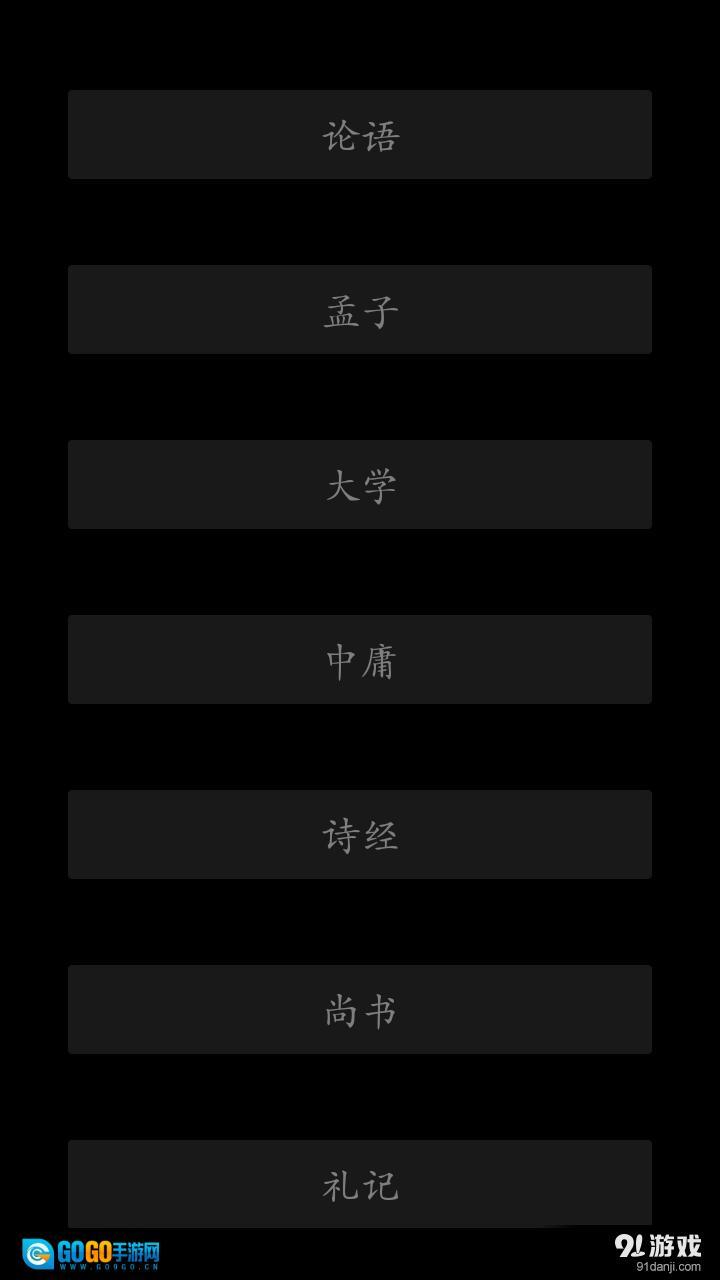Tap the 大学 entry
The width and height of the screenshot is (720, 1280).
click(360, 485)
